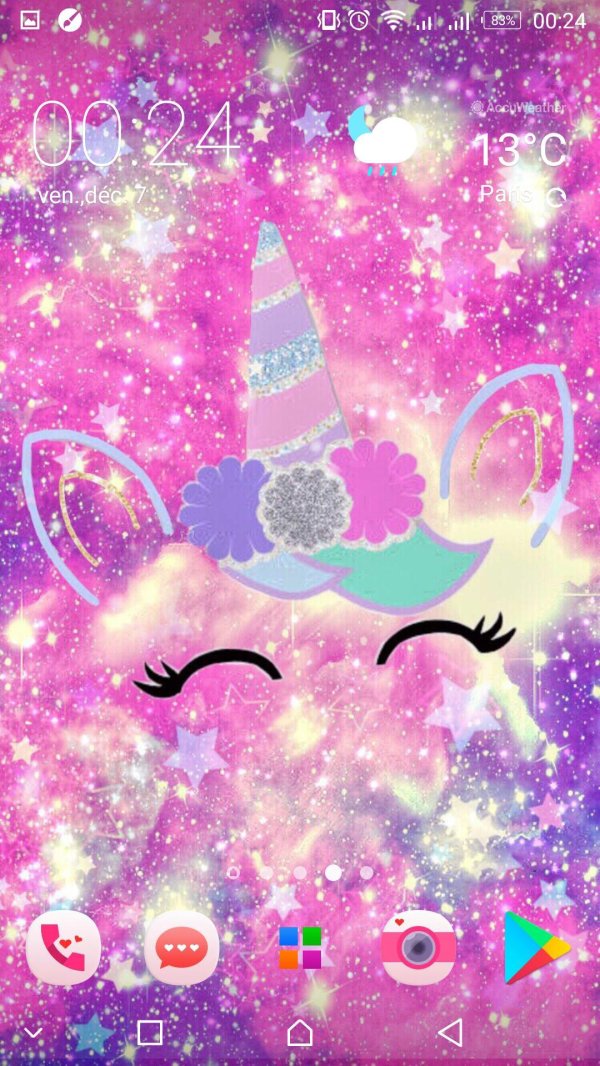Launch the camera app
The height and width of the screenshot is (1066, 600).
point(418,948)
